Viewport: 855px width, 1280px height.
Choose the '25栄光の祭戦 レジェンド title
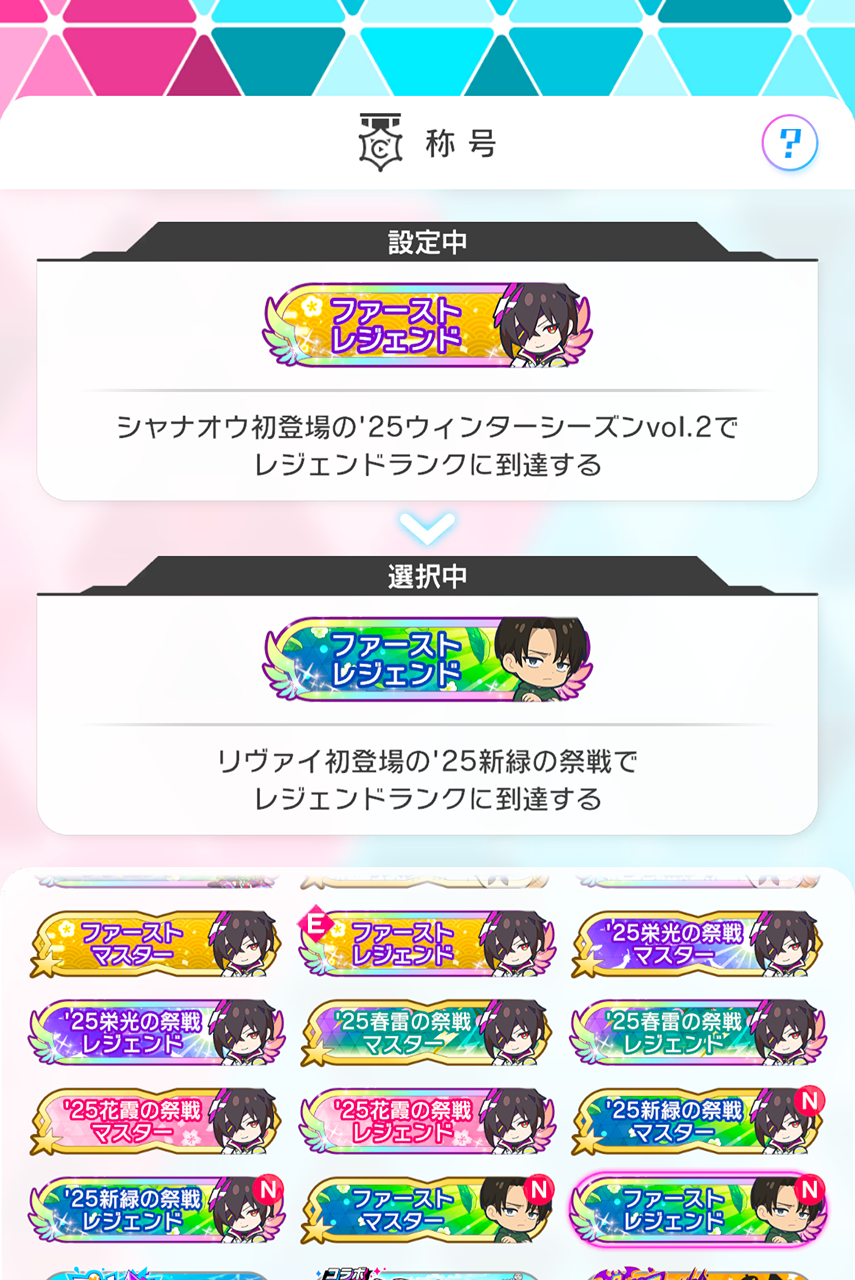[x=157, y=1033]
